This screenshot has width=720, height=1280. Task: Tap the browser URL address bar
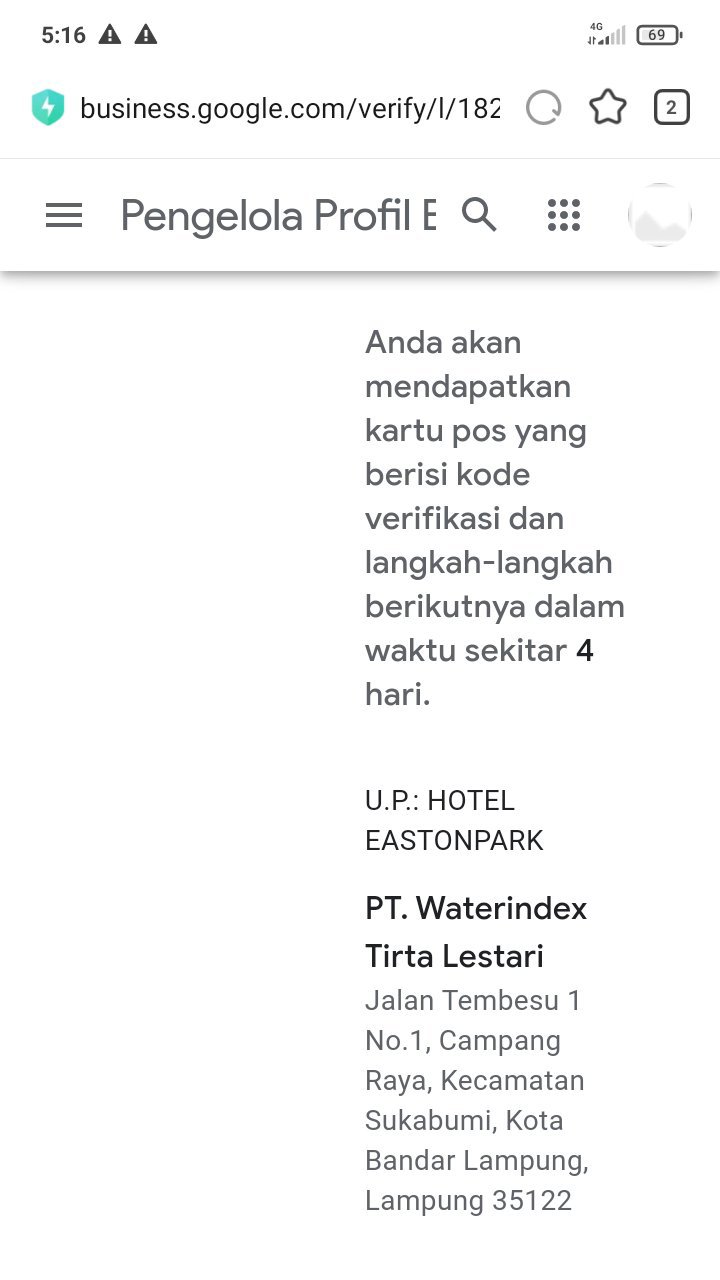coord(288,108)
